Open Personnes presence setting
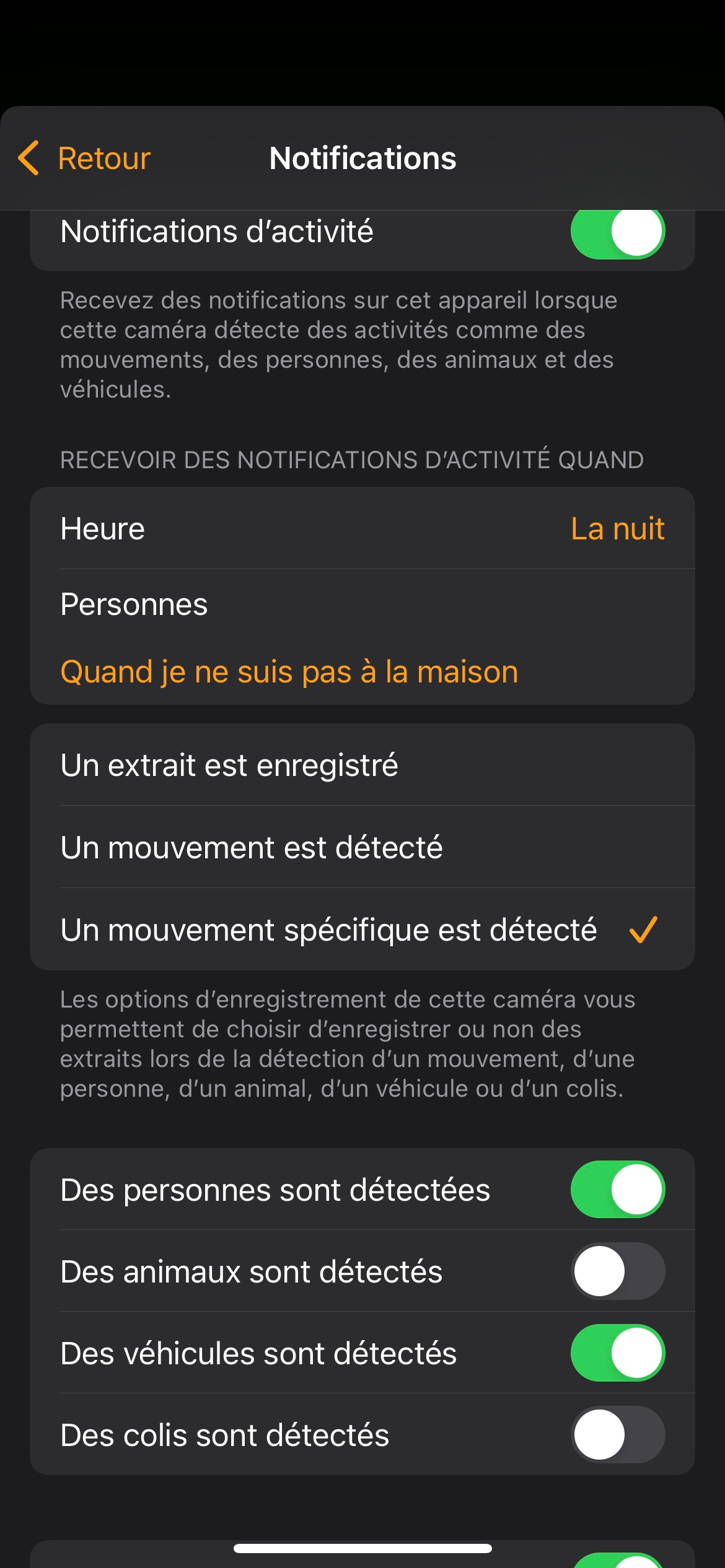 [362, 638]
